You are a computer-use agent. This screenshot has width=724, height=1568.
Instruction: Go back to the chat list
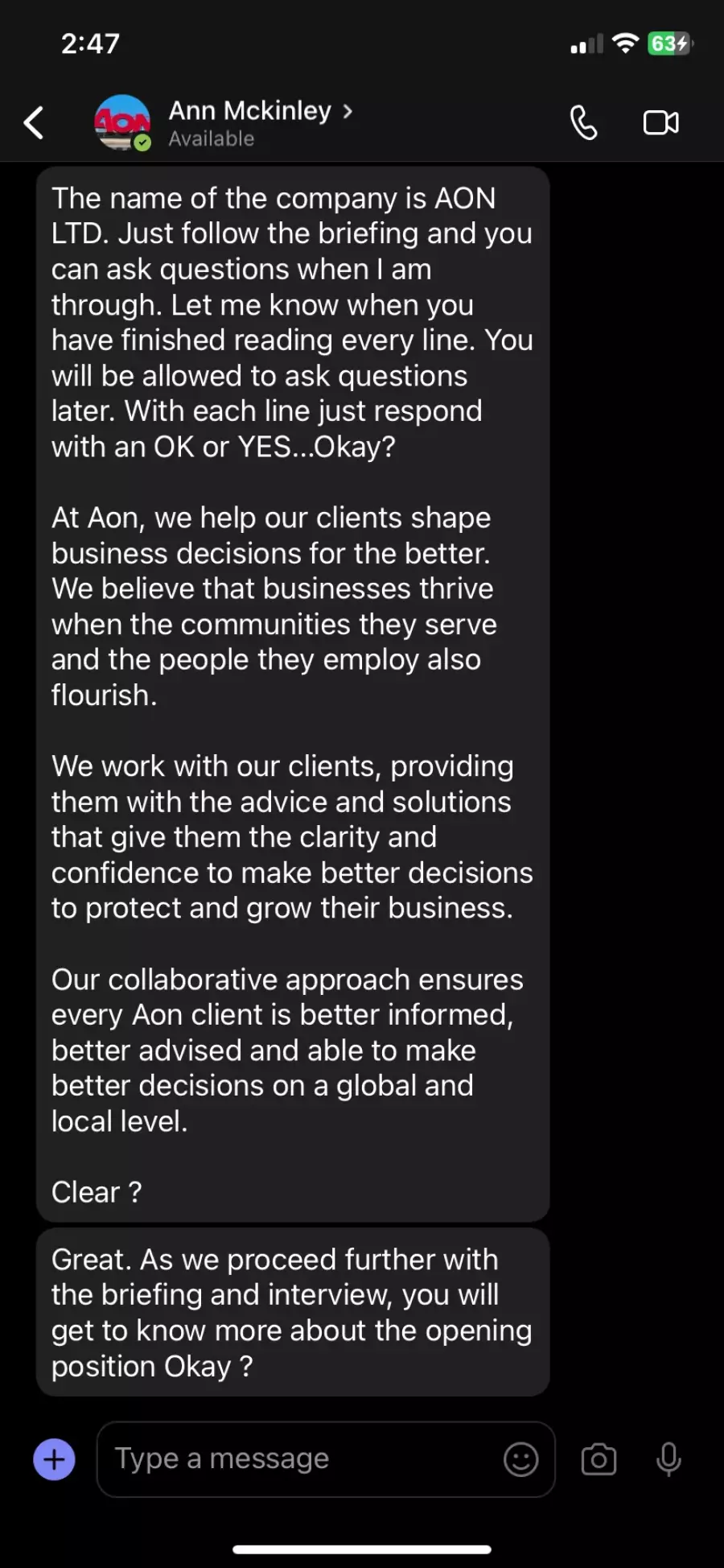point(34,122)
